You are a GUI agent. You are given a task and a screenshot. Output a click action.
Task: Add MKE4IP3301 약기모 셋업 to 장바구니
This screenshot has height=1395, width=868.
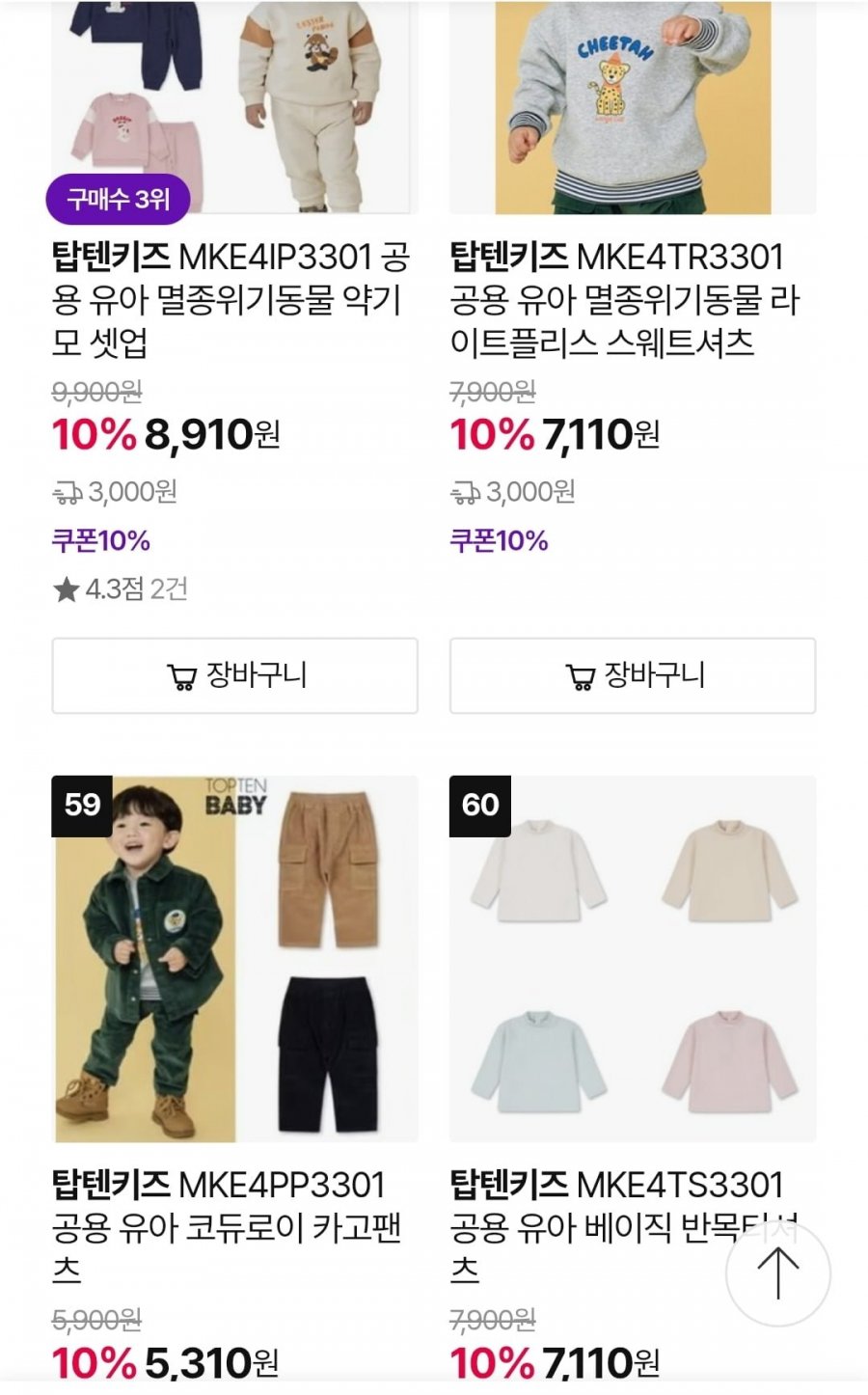(x=234, y=675)
